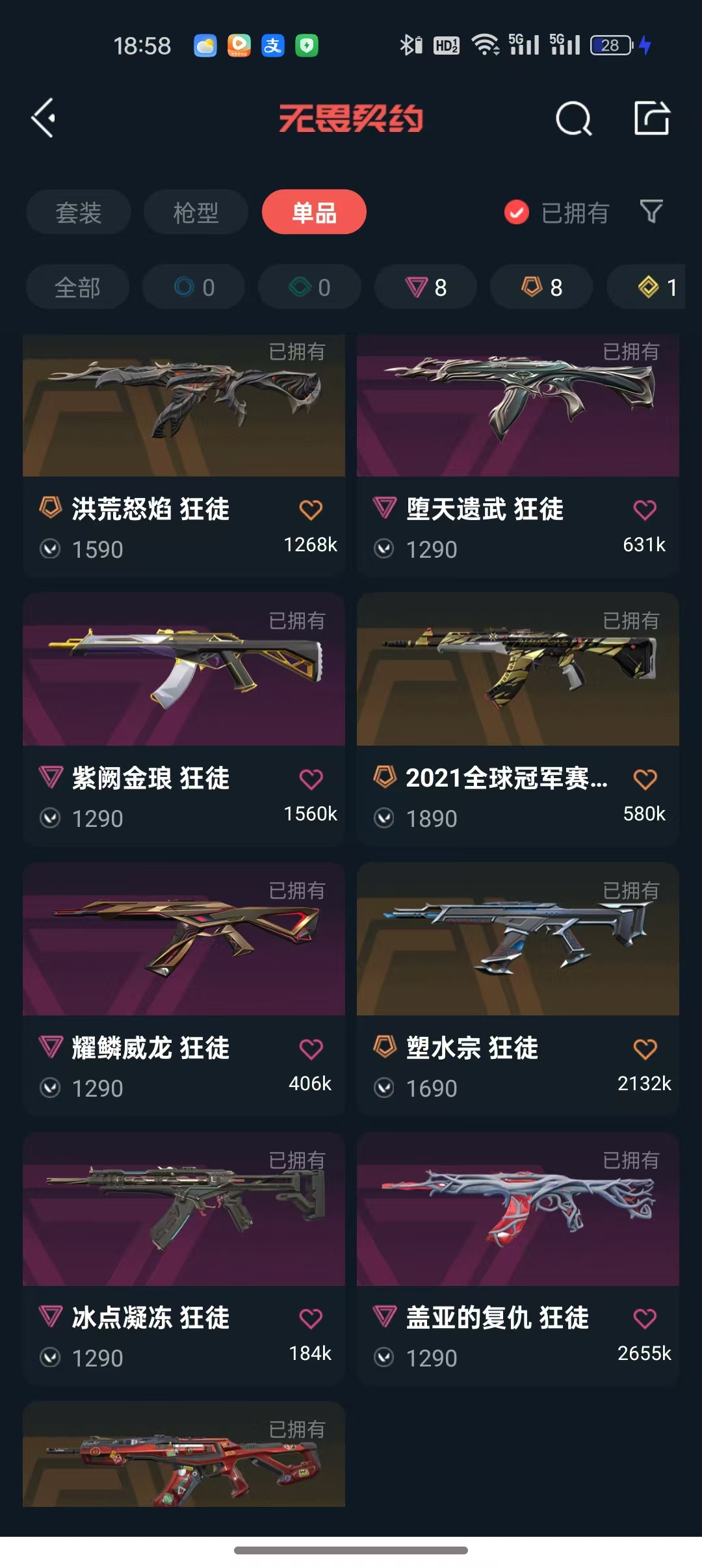Filter by the pink triangle tier chip
Screen dimensions: 702x1568
426,287
